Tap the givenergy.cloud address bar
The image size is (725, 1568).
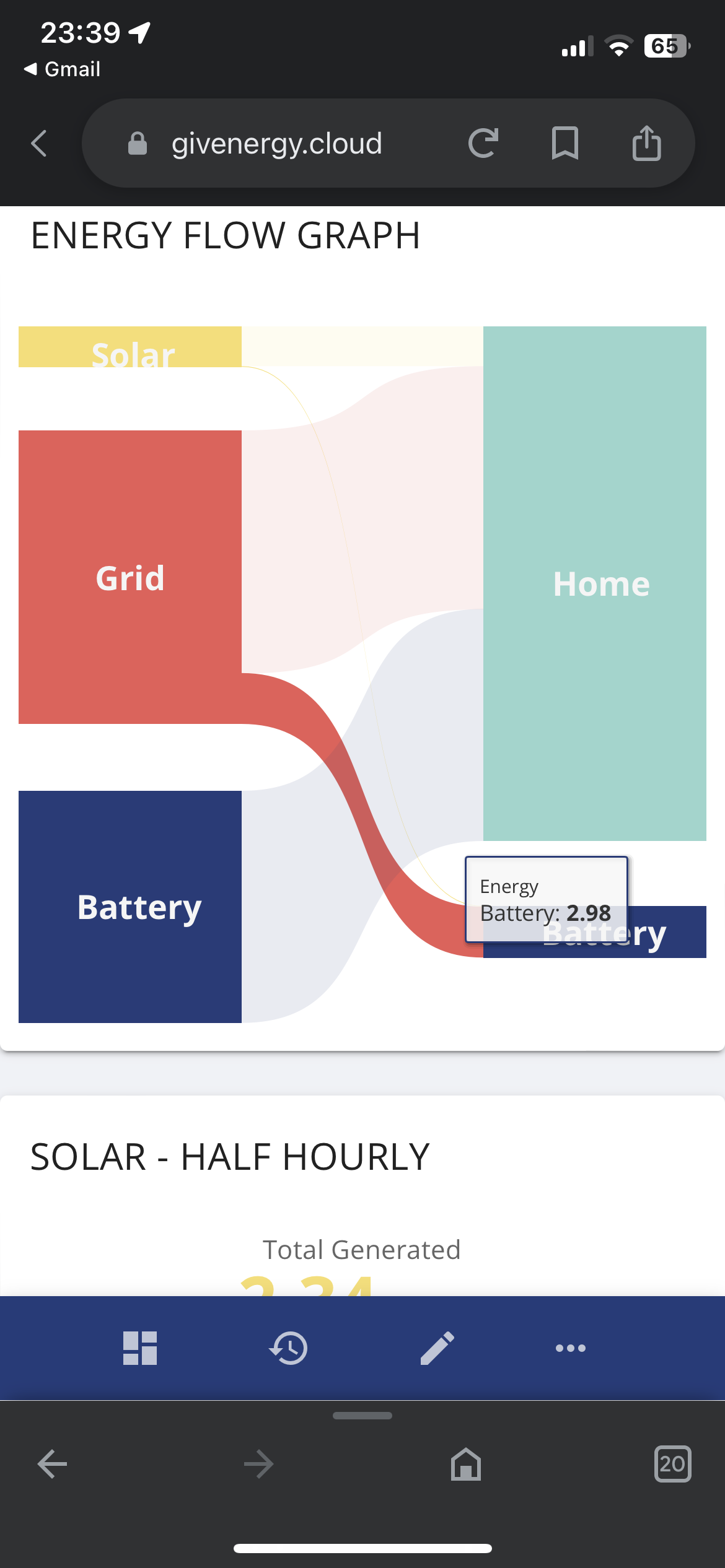276,144
